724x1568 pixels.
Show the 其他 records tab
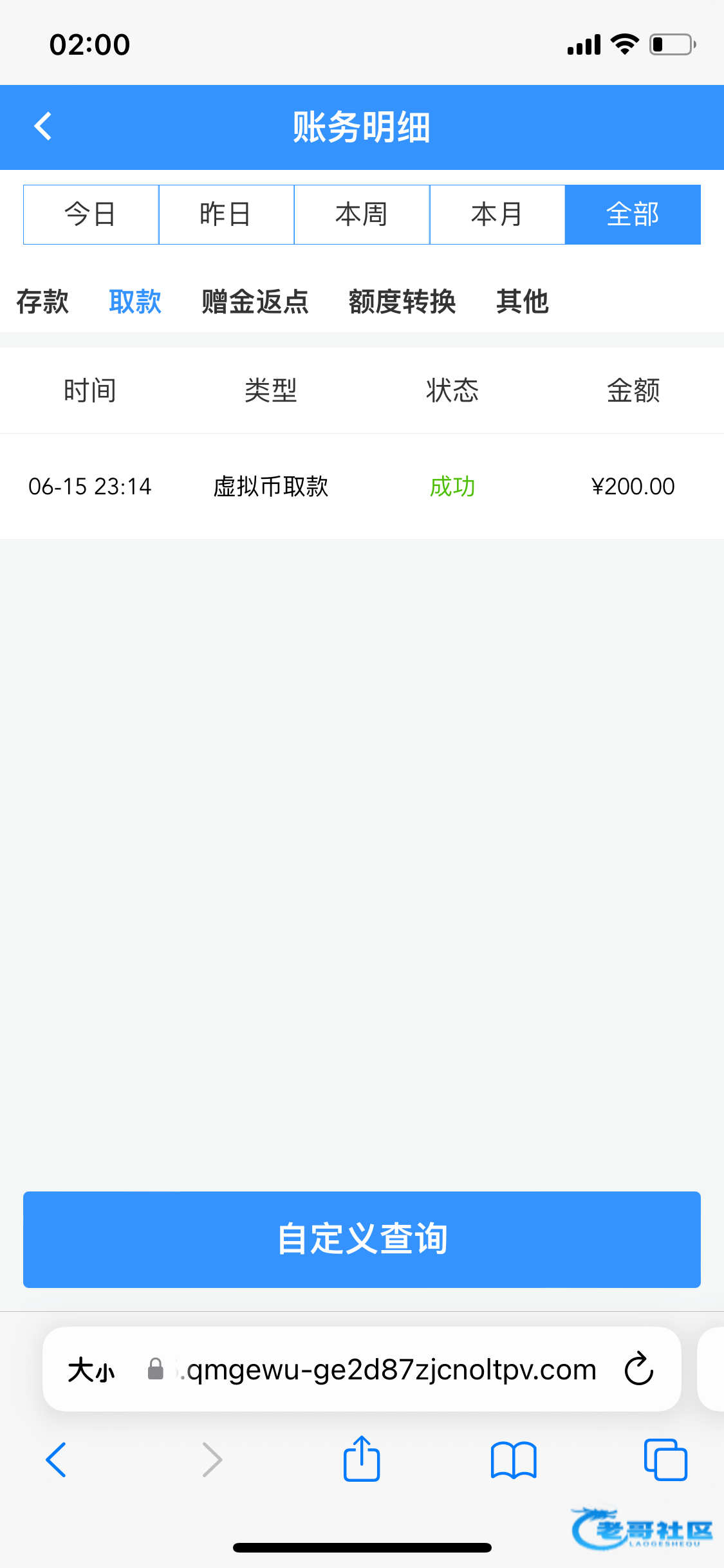pos(523,301)
